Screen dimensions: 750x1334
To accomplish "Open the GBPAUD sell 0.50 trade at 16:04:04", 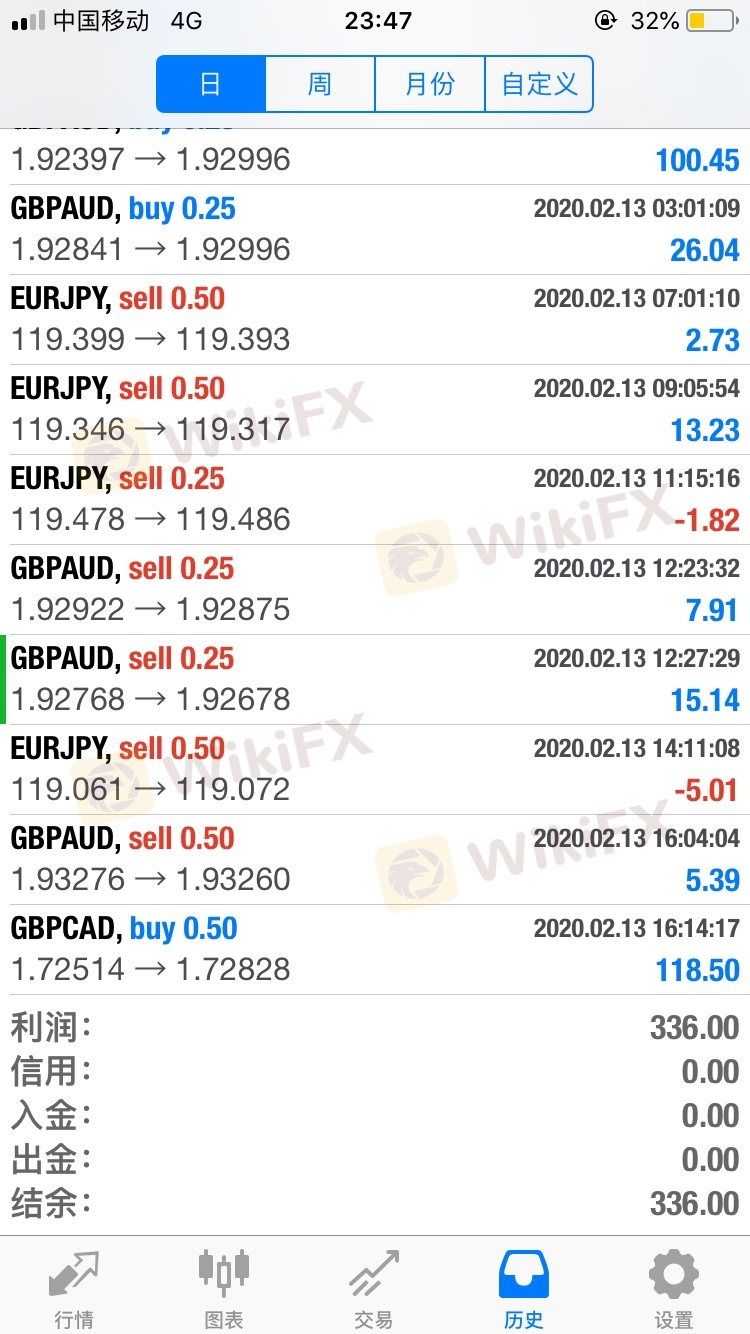I will click(375, 860).
